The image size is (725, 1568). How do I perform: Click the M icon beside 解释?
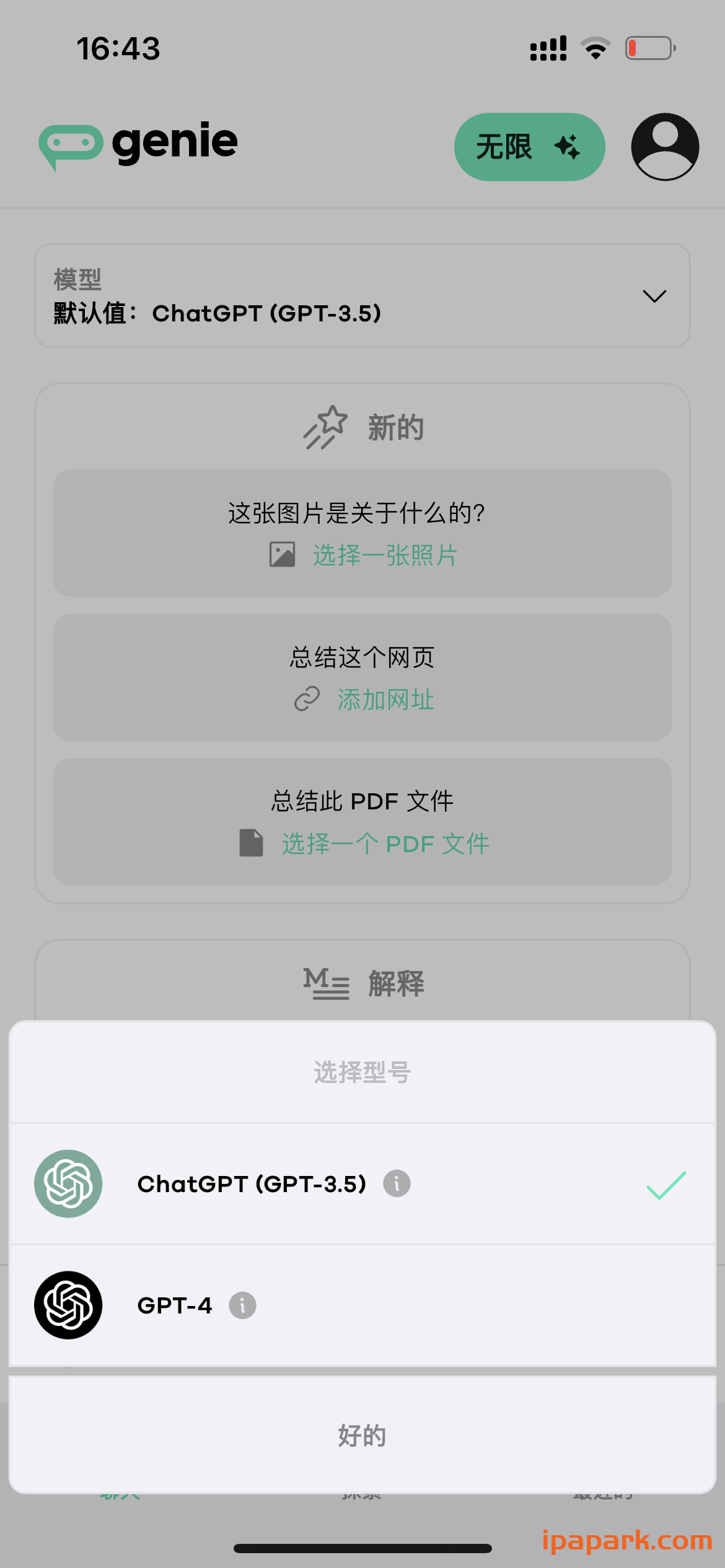tap(327, 983)
